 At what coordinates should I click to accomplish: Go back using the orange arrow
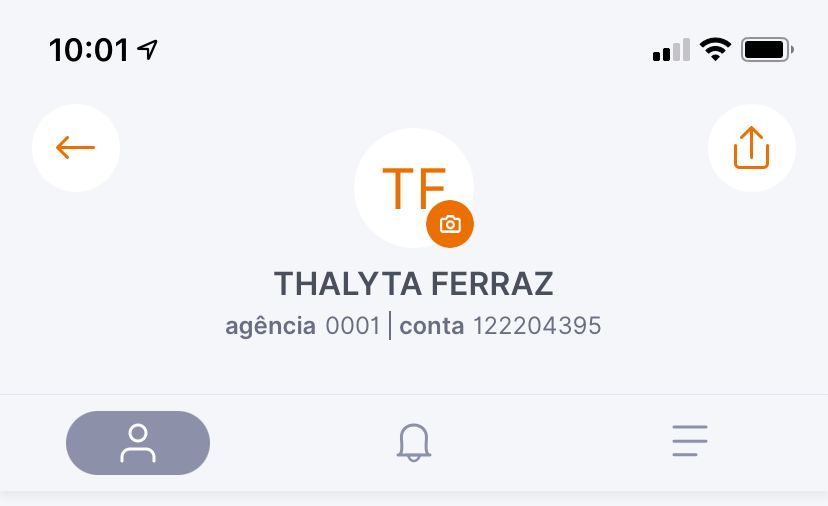[x=76, y=148]
